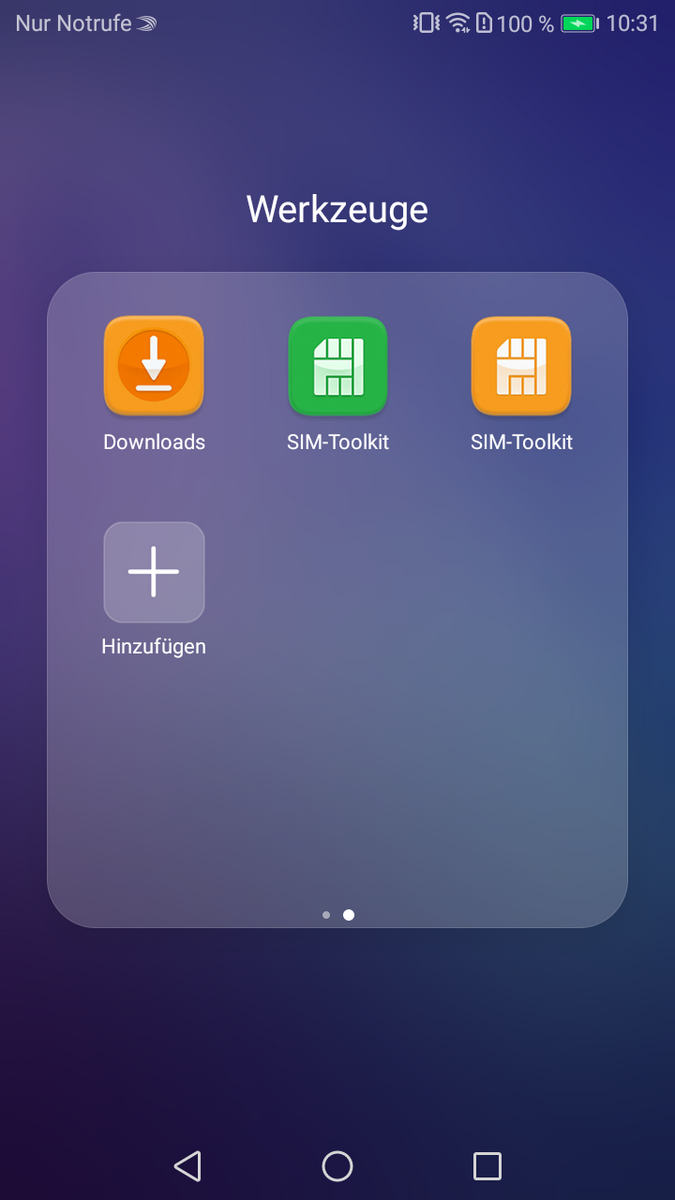Screen dimensions: 675x1200
Task: Show recent apps overview
Action: coord(487,1166)
